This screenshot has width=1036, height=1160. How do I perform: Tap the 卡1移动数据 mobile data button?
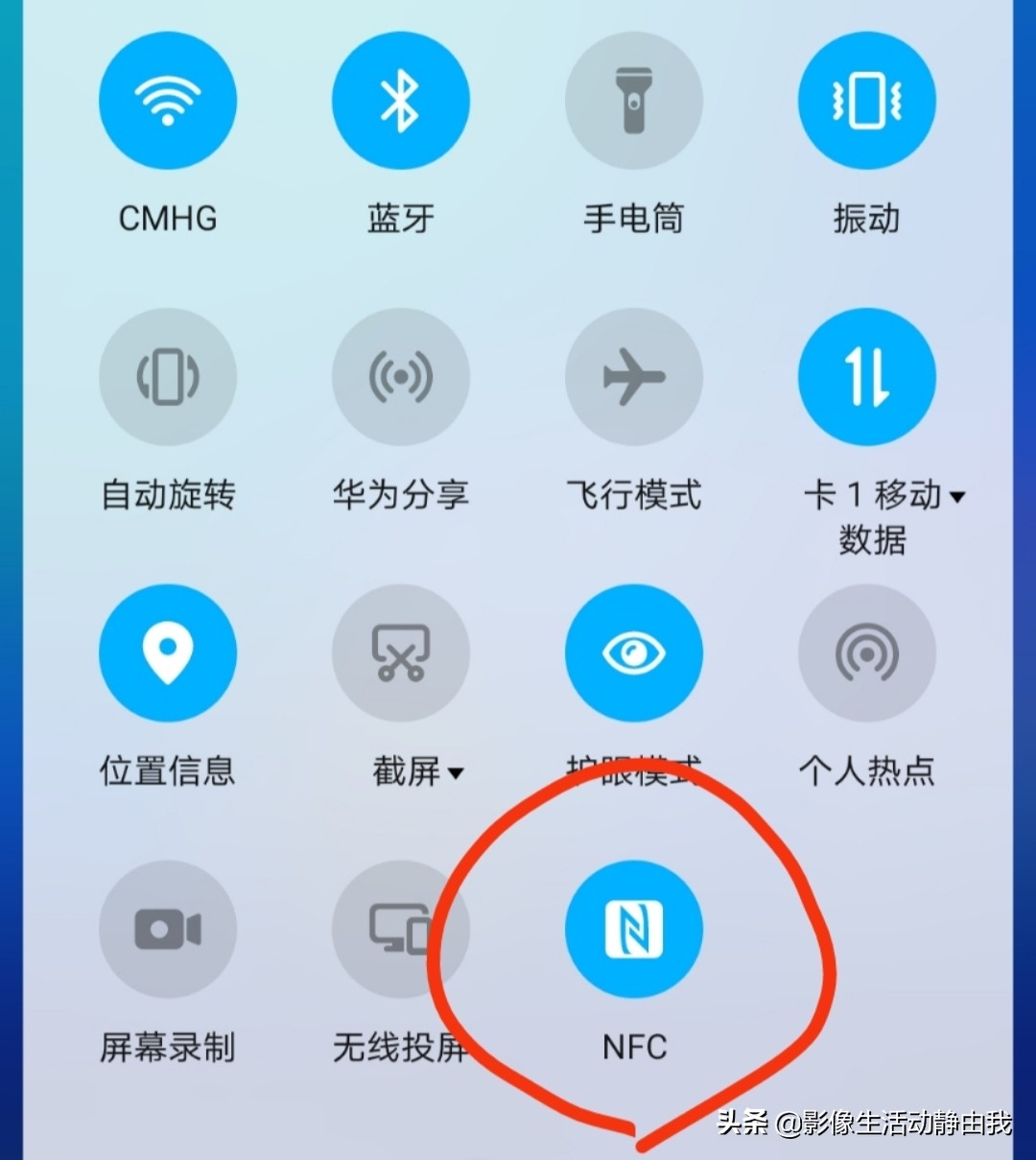click(866, 376)
